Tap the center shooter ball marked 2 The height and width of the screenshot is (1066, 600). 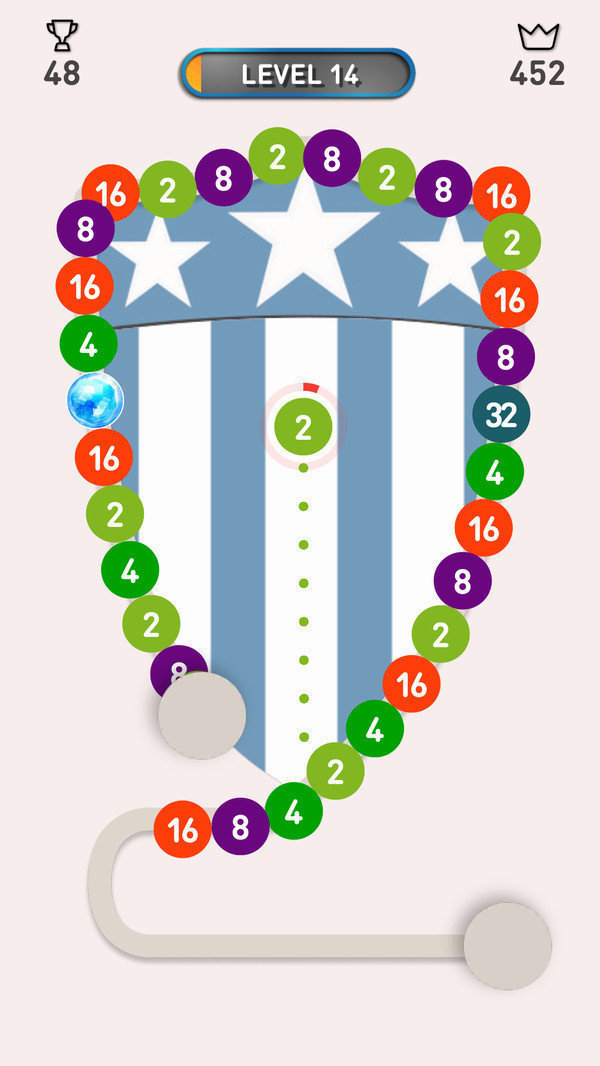pyautogui.click(x=303, y=428)
